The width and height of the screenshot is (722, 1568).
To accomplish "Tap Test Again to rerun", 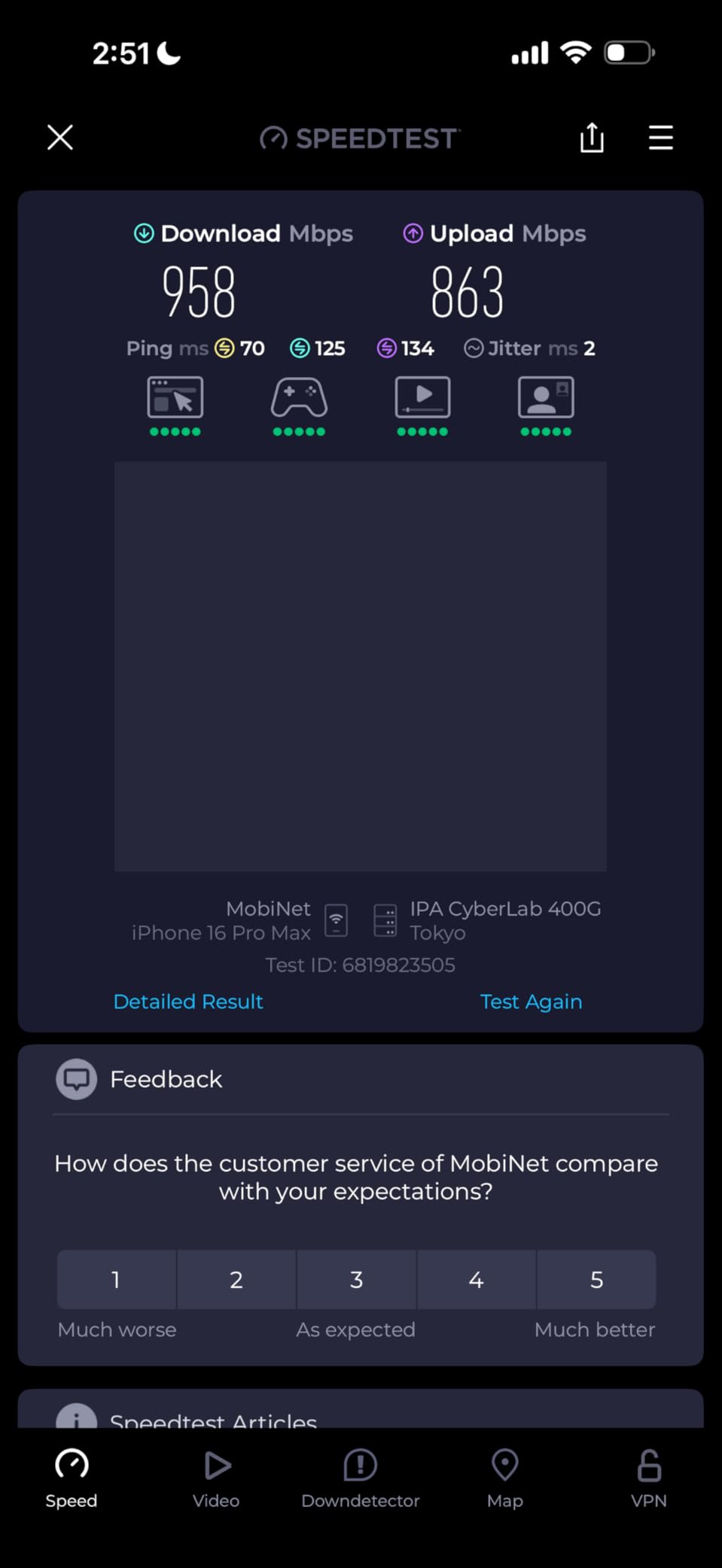I will [x=531, y=1001].
